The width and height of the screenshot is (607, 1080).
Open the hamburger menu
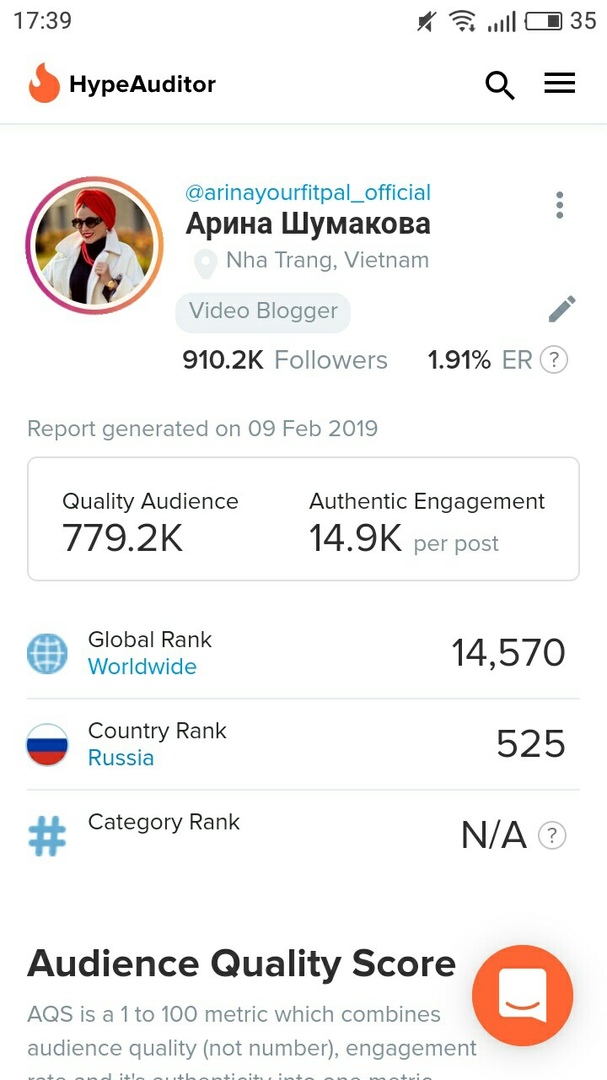559,84
